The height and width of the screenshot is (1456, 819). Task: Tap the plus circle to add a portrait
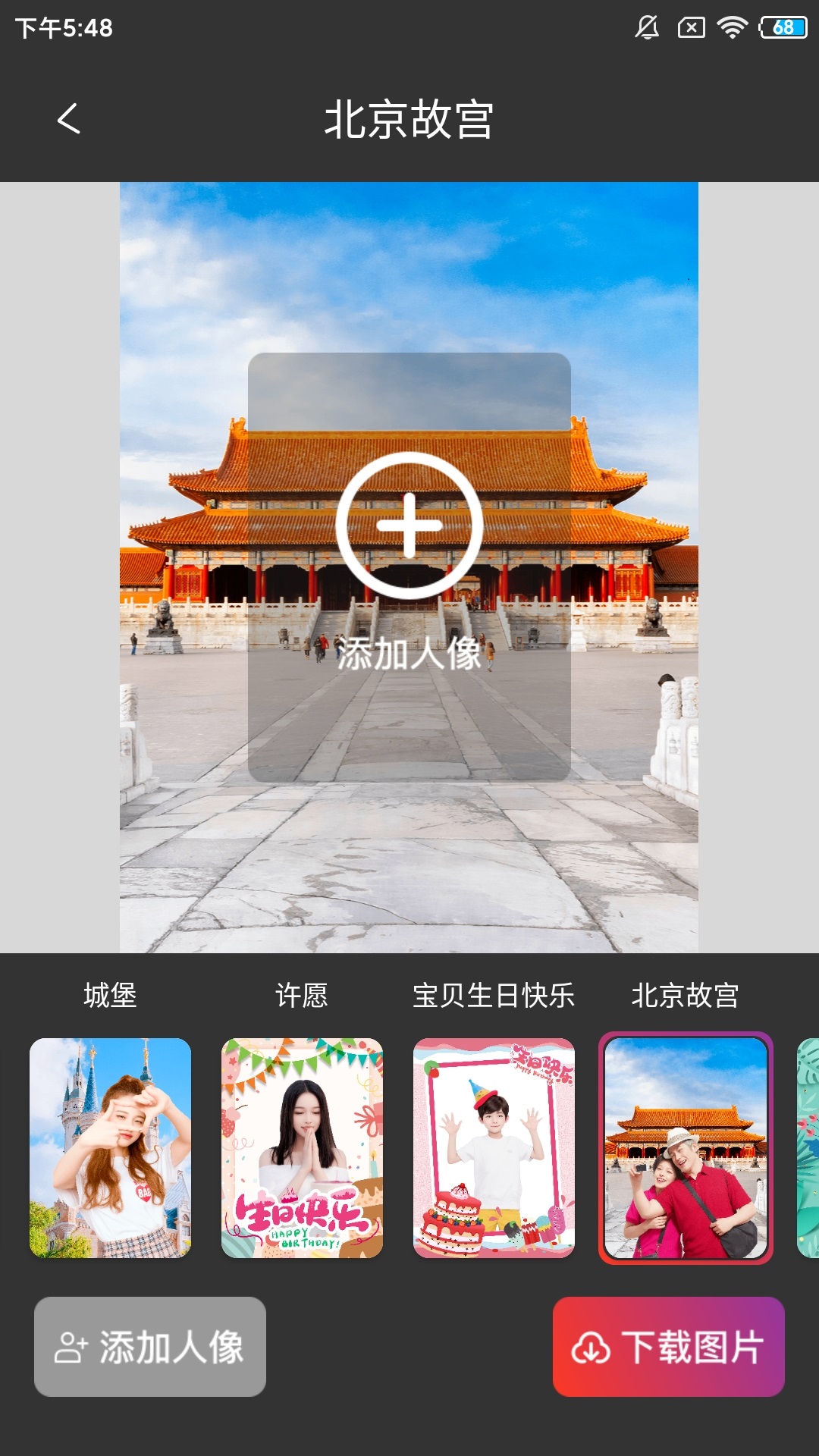(409, 526)
